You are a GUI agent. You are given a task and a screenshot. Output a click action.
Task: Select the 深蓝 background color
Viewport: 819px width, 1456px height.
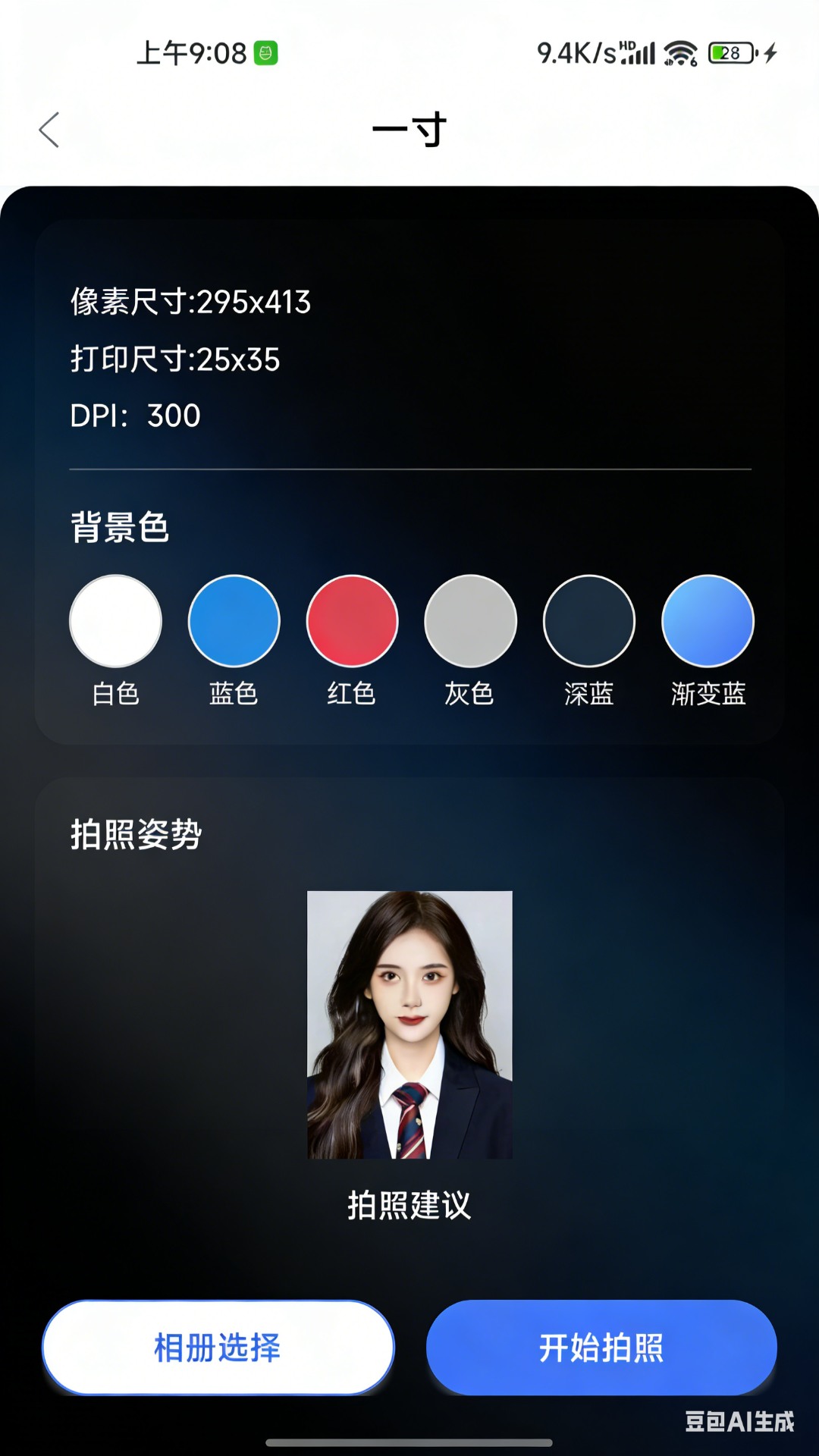[x=588, y=620]
